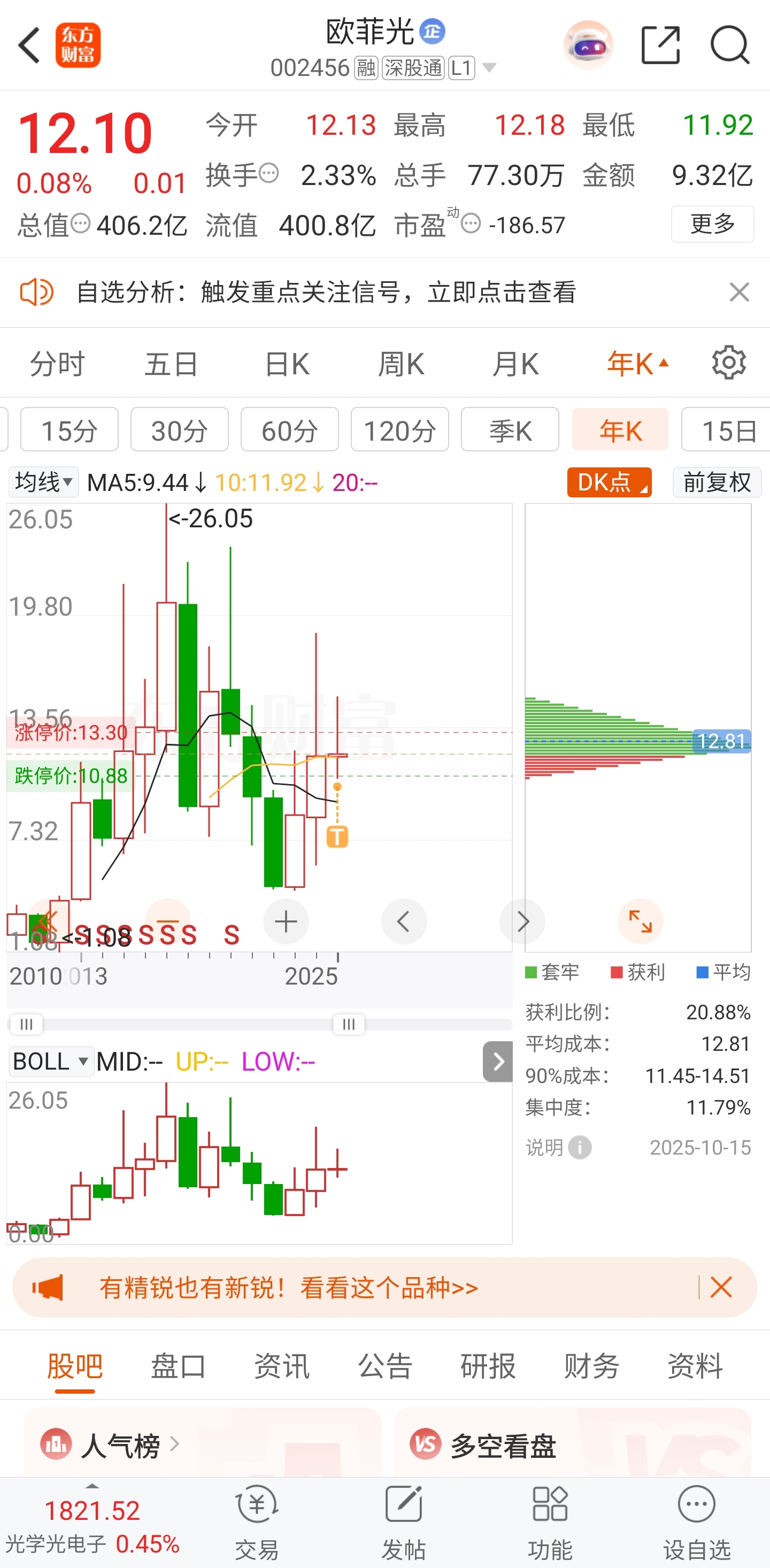Switch to the 分时 chart tab
770x1568 pixels.
coord(57,364)
